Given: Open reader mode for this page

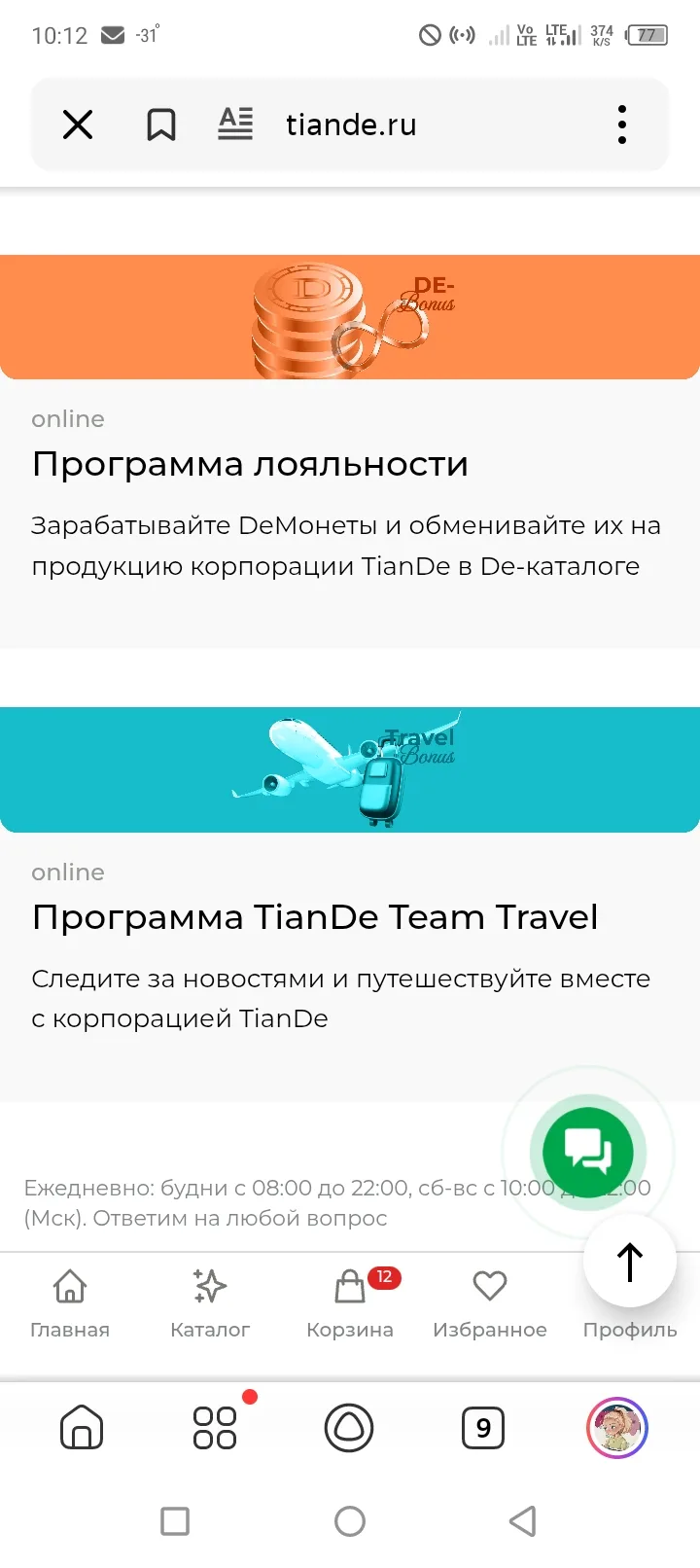Looking at the screenshot, I should 235,124.
